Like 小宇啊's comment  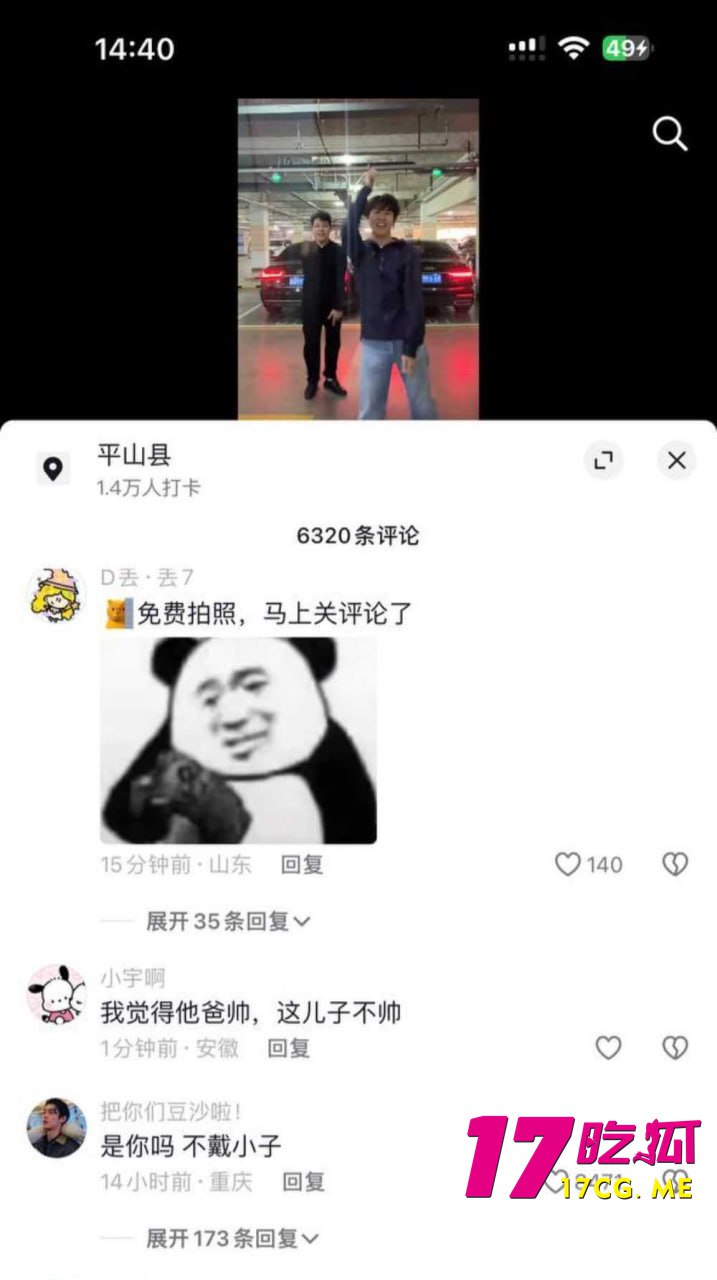pos(608,1048)
